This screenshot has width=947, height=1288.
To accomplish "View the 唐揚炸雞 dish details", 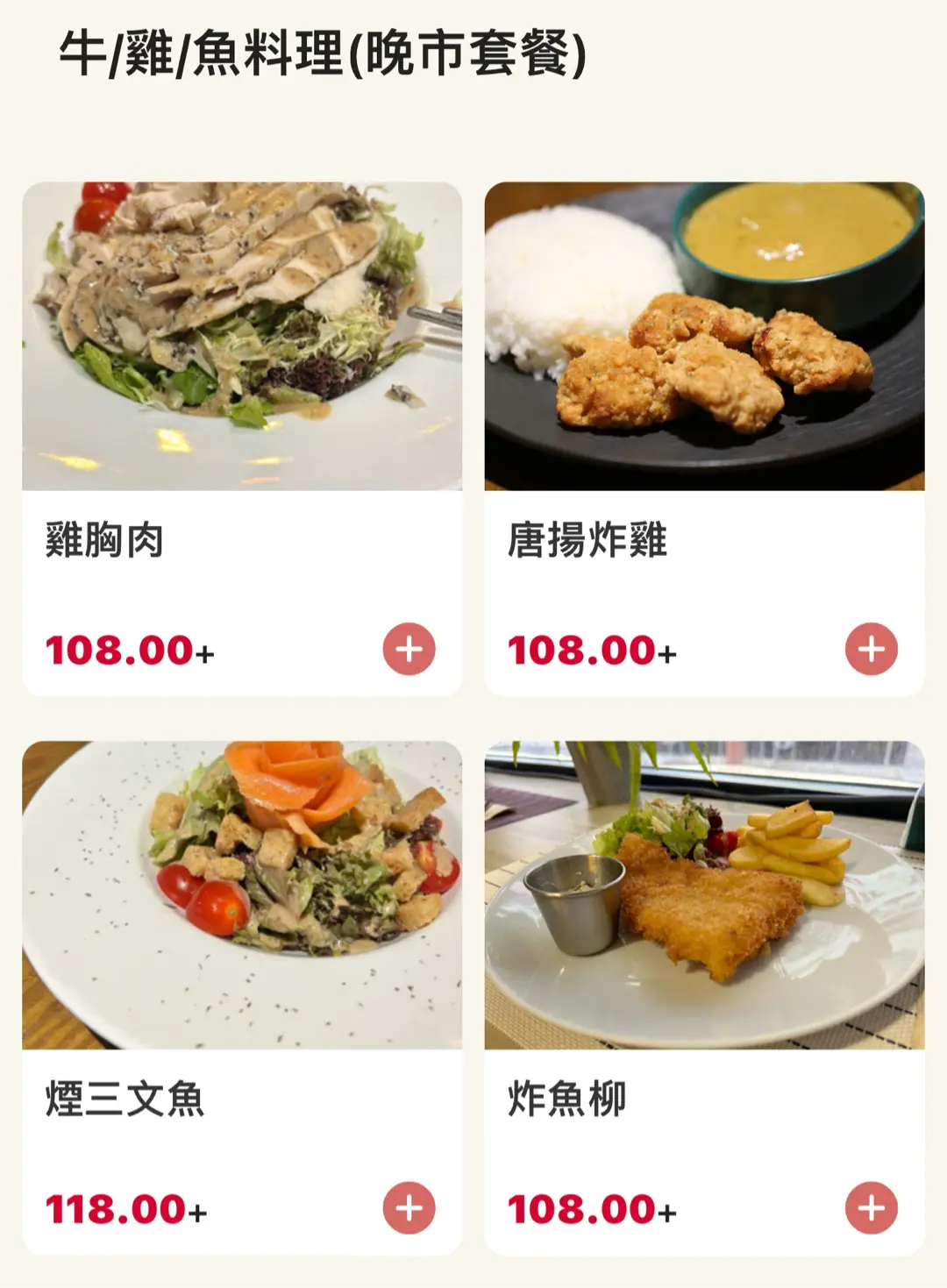I will click(704, 337).
